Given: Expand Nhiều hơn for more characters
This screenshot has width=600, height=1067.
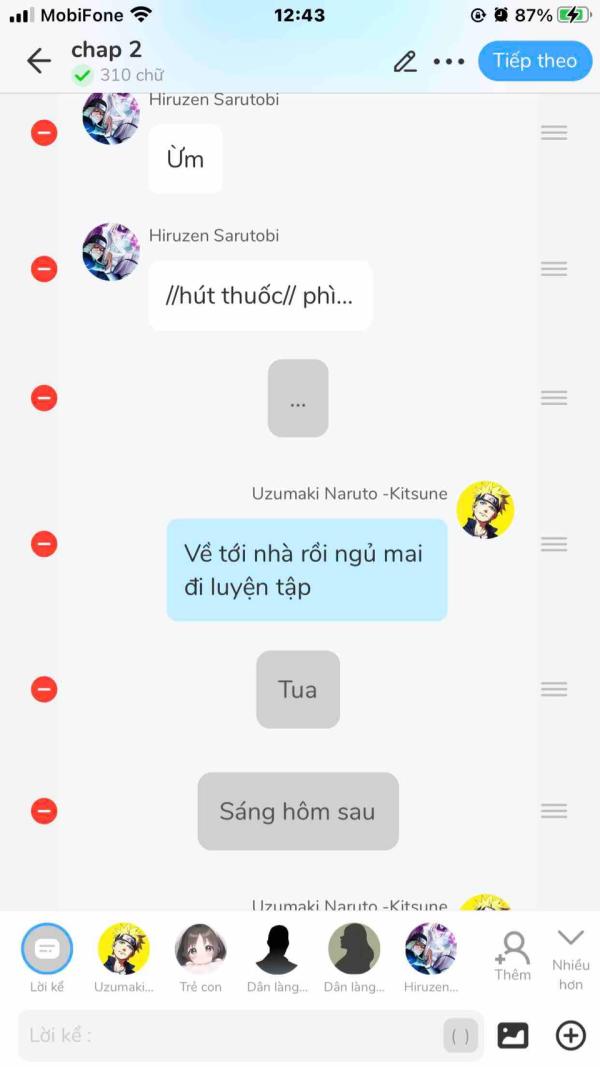Looking at the screenshot, I should (x=570, y=955).
